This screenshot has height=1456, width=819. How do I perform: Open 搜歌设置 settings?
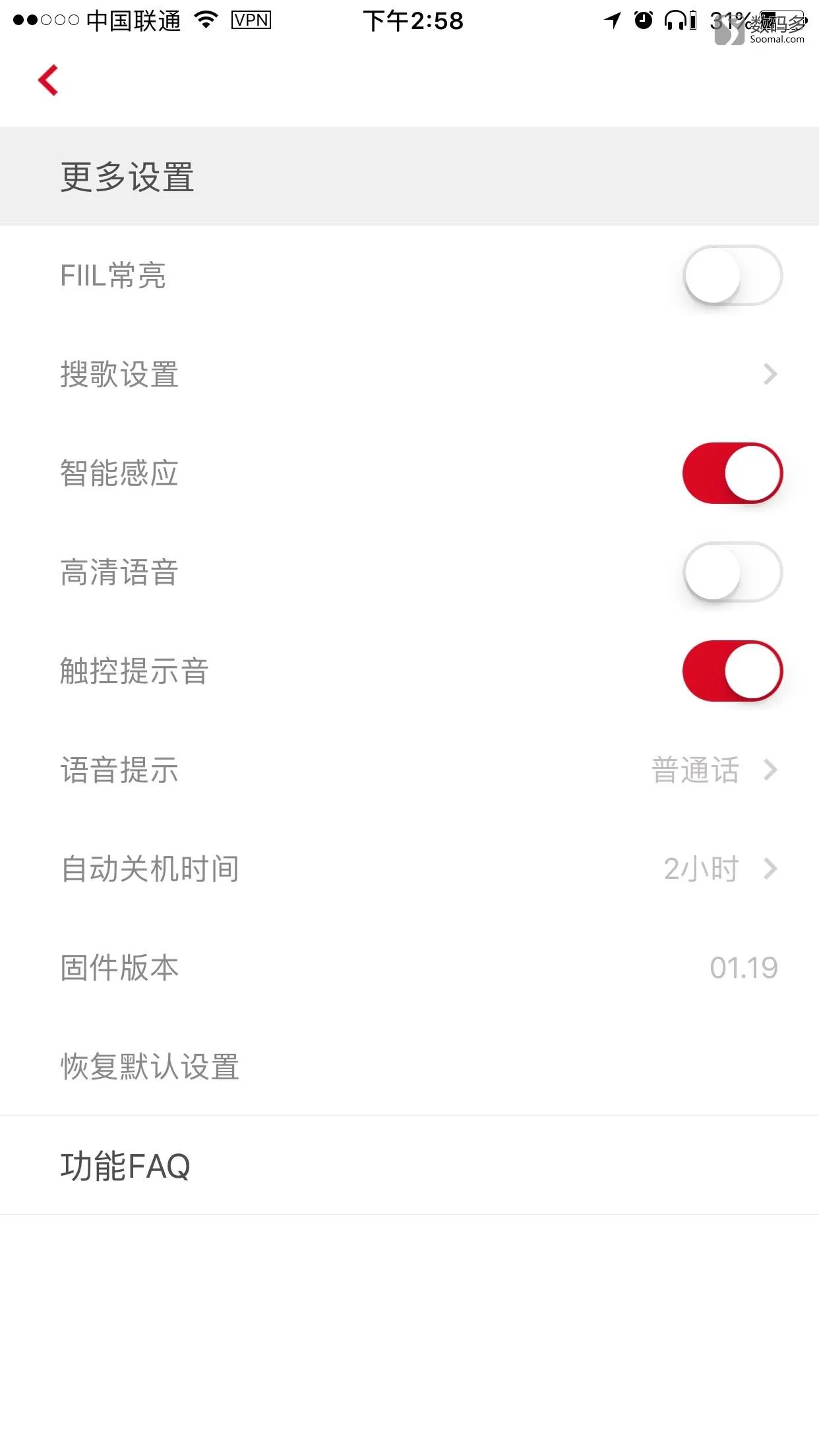409,374
